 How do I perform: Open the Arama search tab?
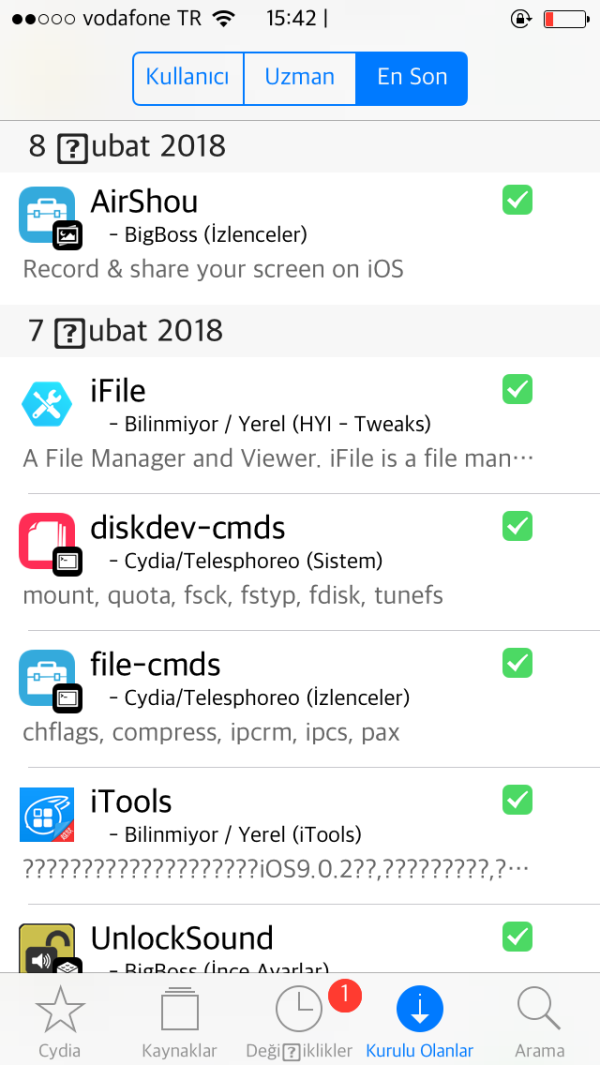540,1022
